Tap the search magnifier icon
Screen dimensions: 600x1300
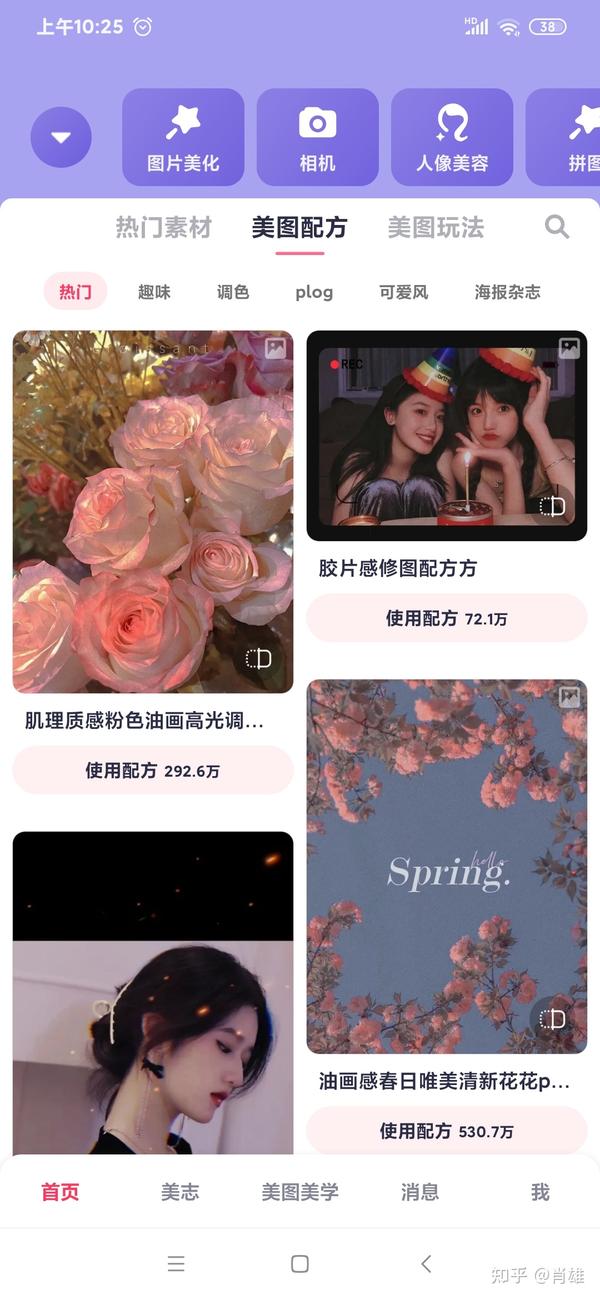[x=557, y=226]
